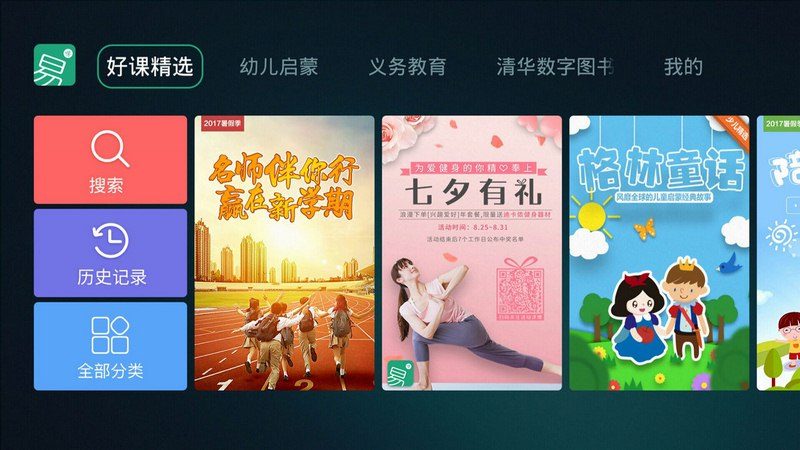This screenshot has width=800, height=450.
Task: Open 历史记录 history tile
Action: click(110, 253)
